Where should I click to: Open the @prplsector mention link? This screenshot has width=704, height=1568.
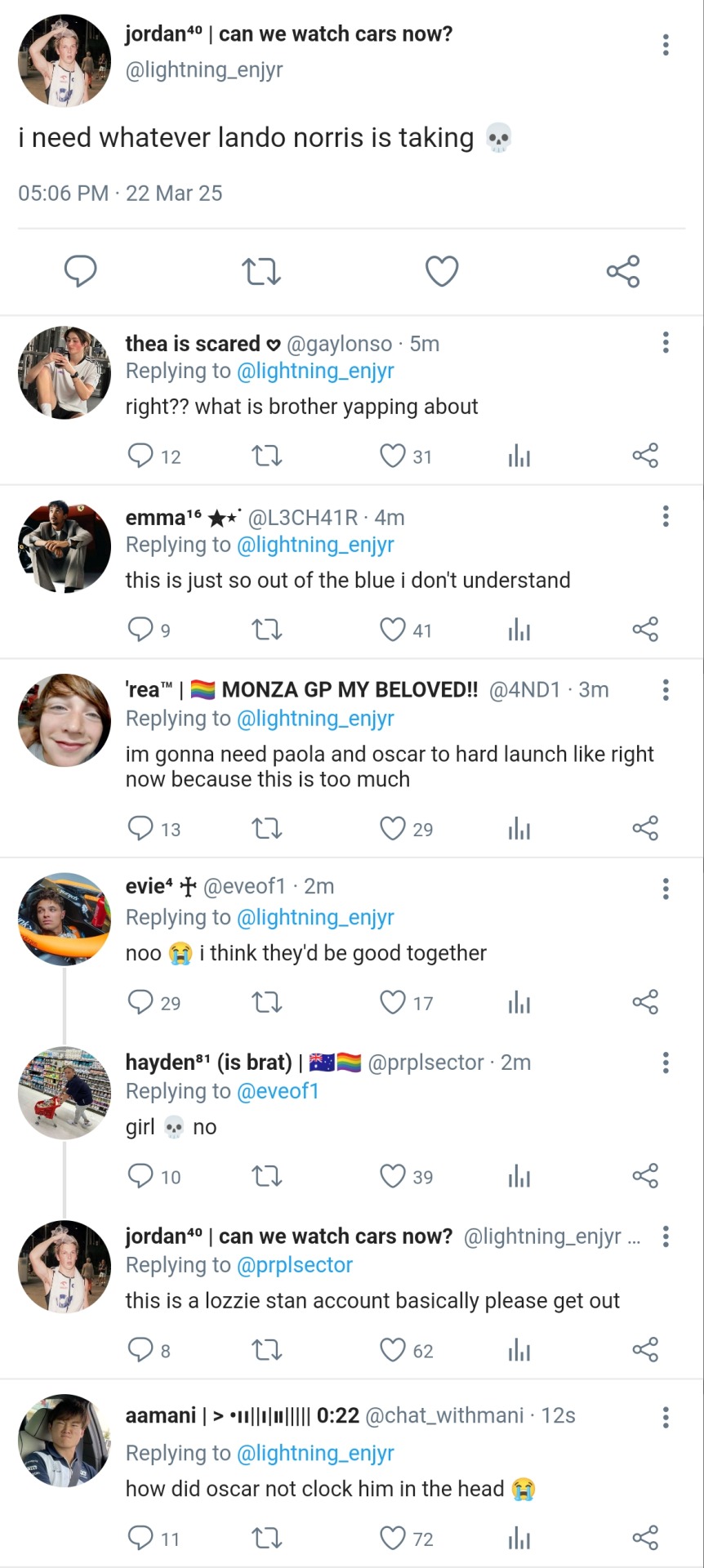295,1265
